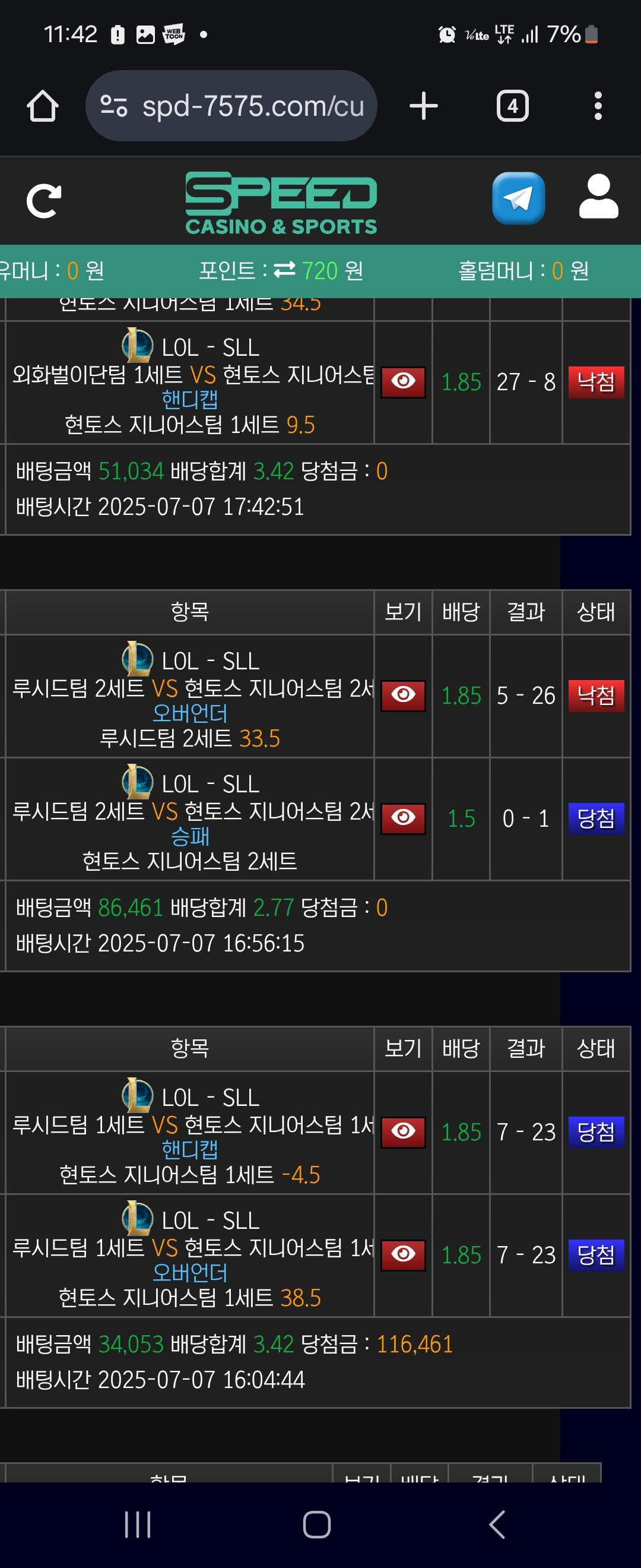Open the browser overflow menu
Image resolution: width=641 pixels, height=1568 pixels.
(x=598, y=106)
